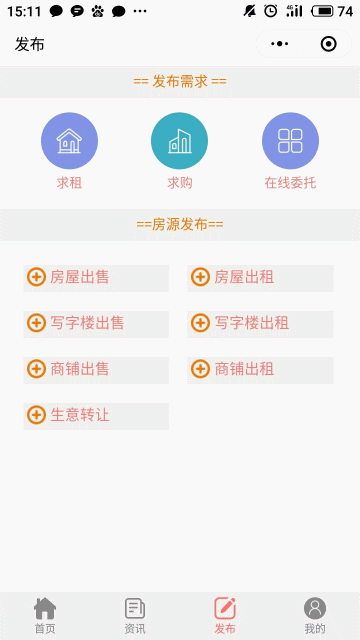Go to the 我的 profile tab

pyautogui.click(x=315, y=616)
